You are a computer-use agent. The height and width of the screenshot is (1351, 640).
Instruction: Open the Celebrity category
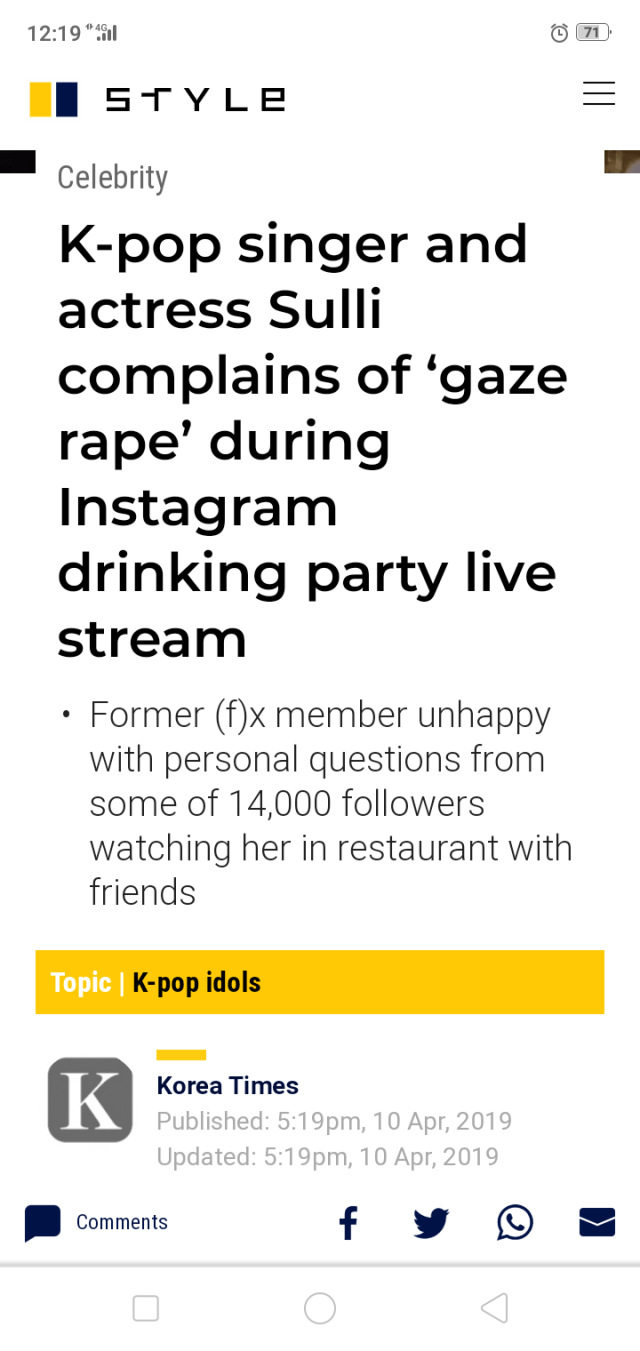coord(112,177)
